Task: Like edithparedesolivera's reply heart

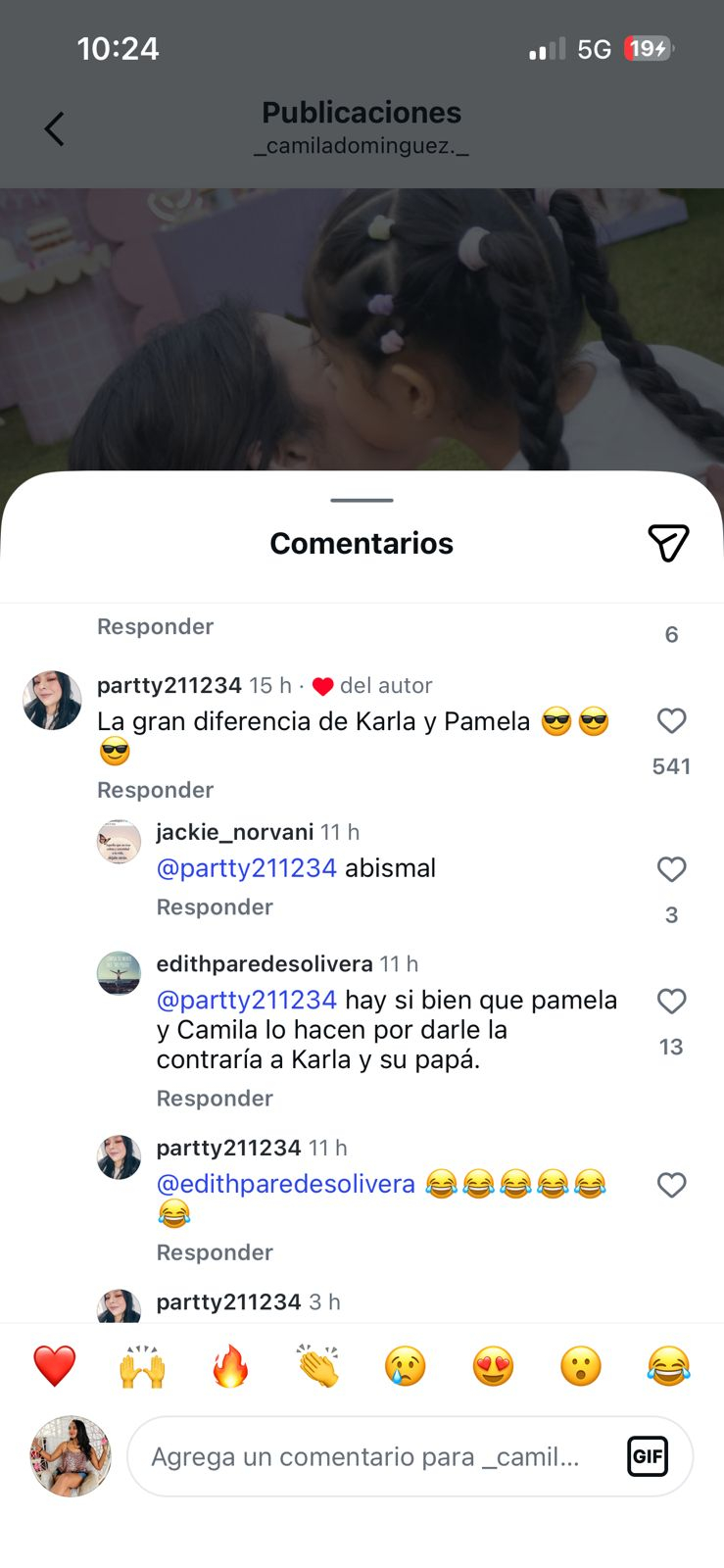Action: (671, 1002)
